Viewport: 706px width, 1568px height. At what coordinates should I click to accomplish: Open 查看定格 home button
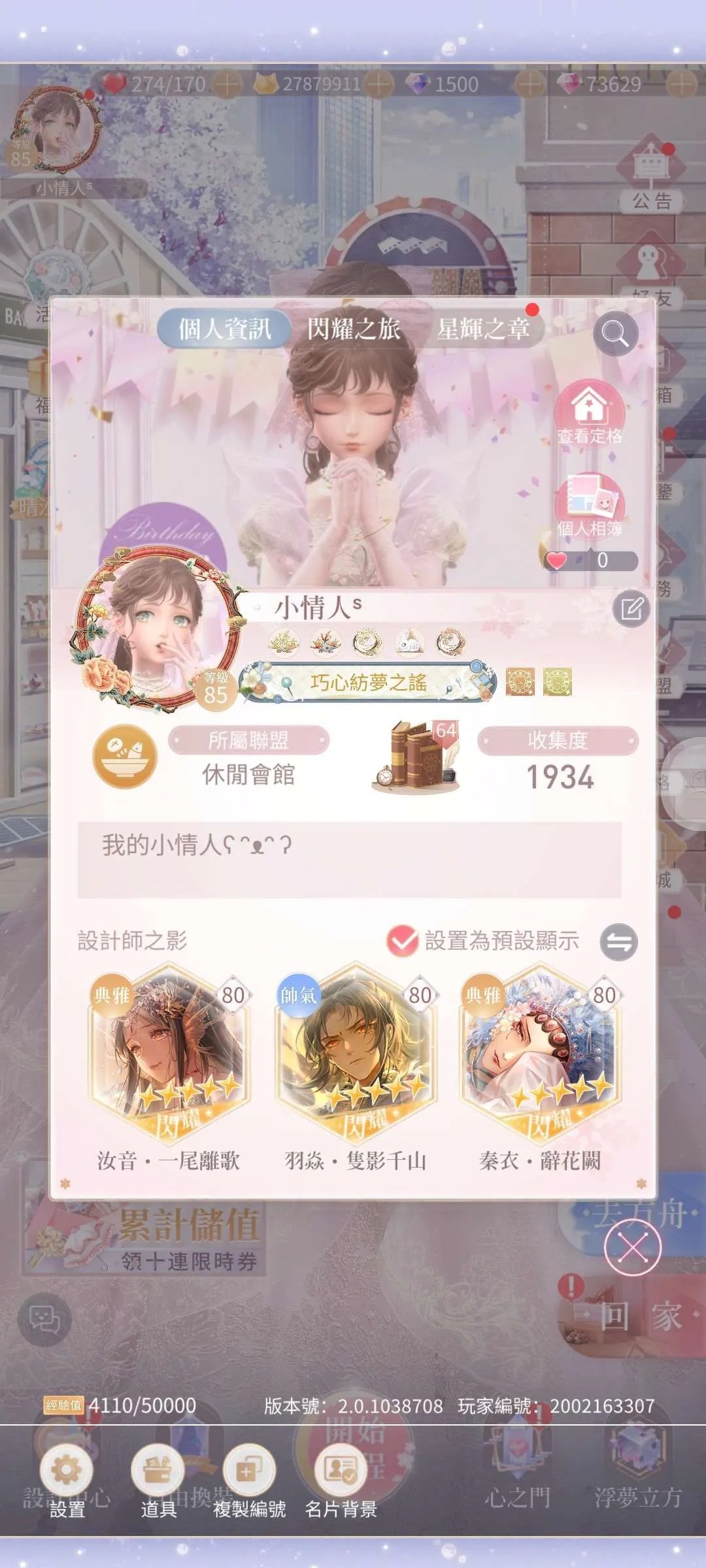[x=589, y=413]
